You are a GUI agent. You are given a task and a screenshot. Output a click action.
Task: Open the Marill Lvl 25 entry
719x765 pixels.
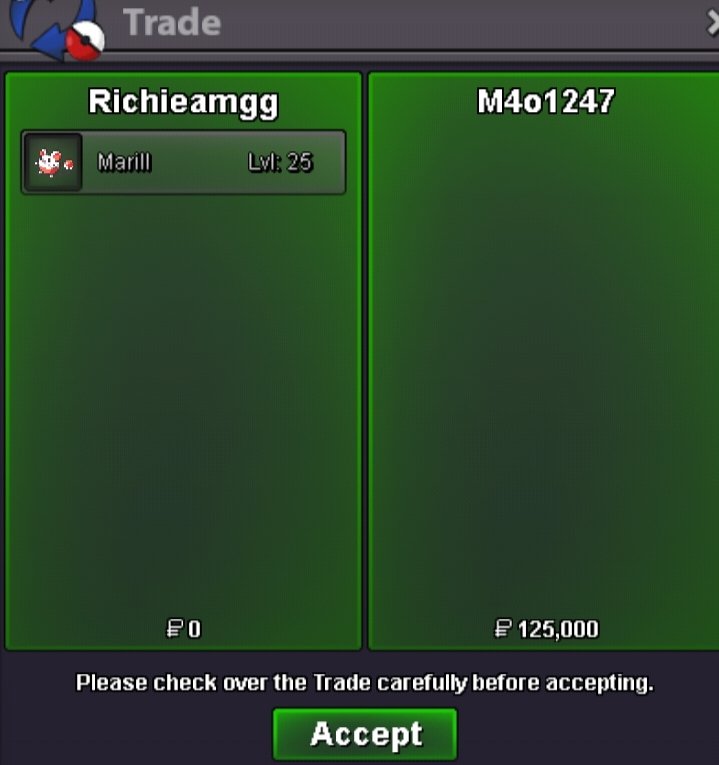pyautogui.click(x=184, y=162)
